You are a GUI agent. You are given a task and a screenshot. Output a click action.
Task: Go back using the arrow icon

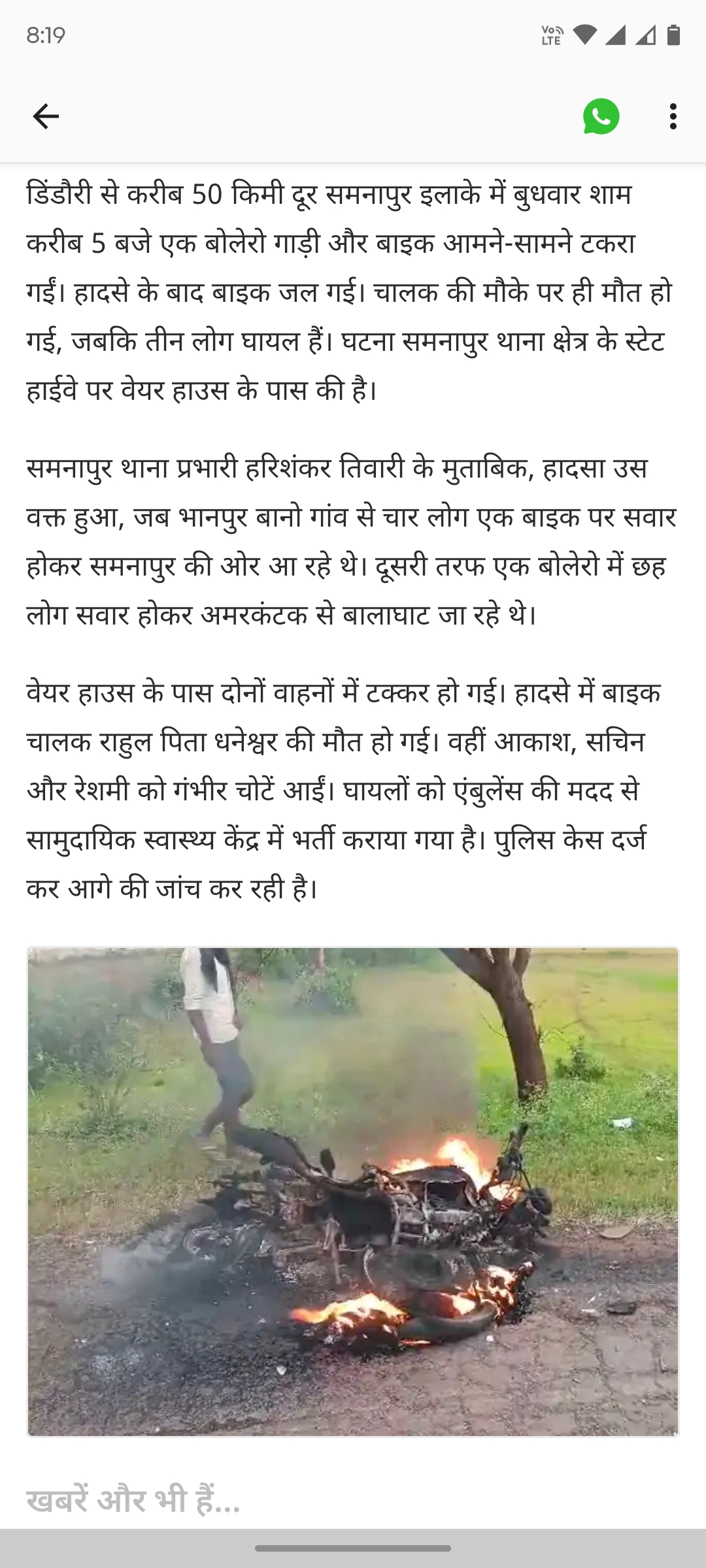point(46,116)
